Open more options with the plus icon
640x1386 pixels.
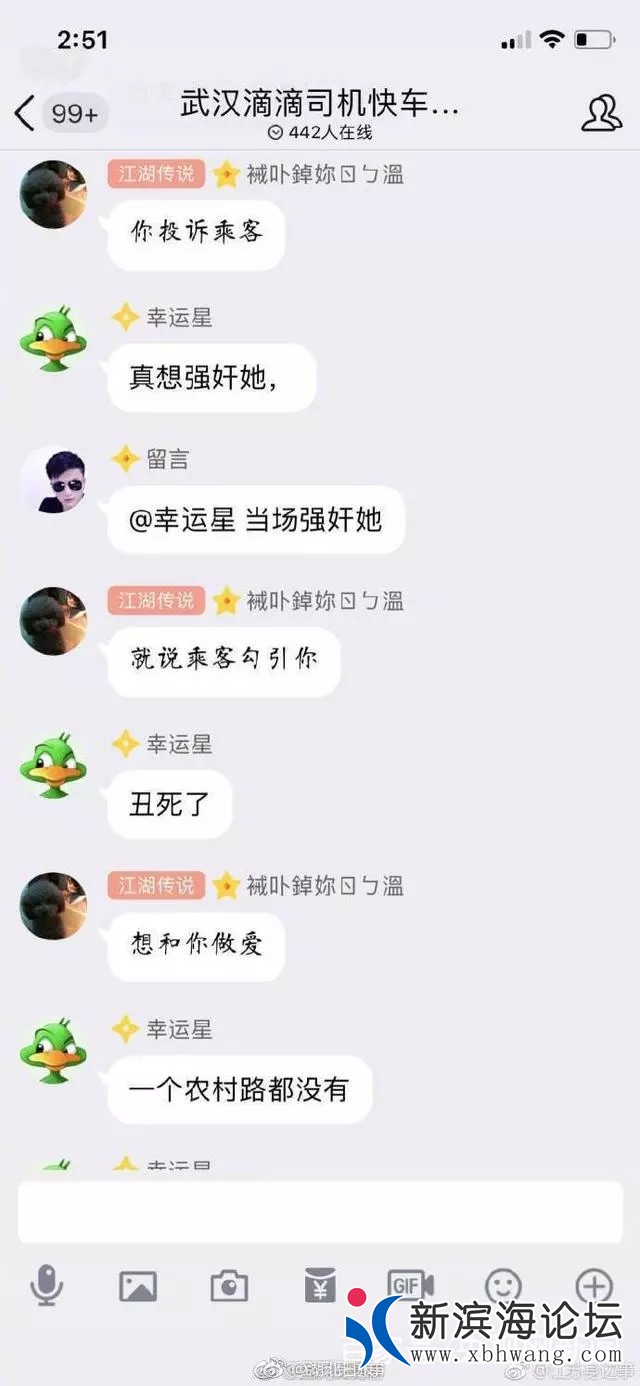(x=594, y=1285)
